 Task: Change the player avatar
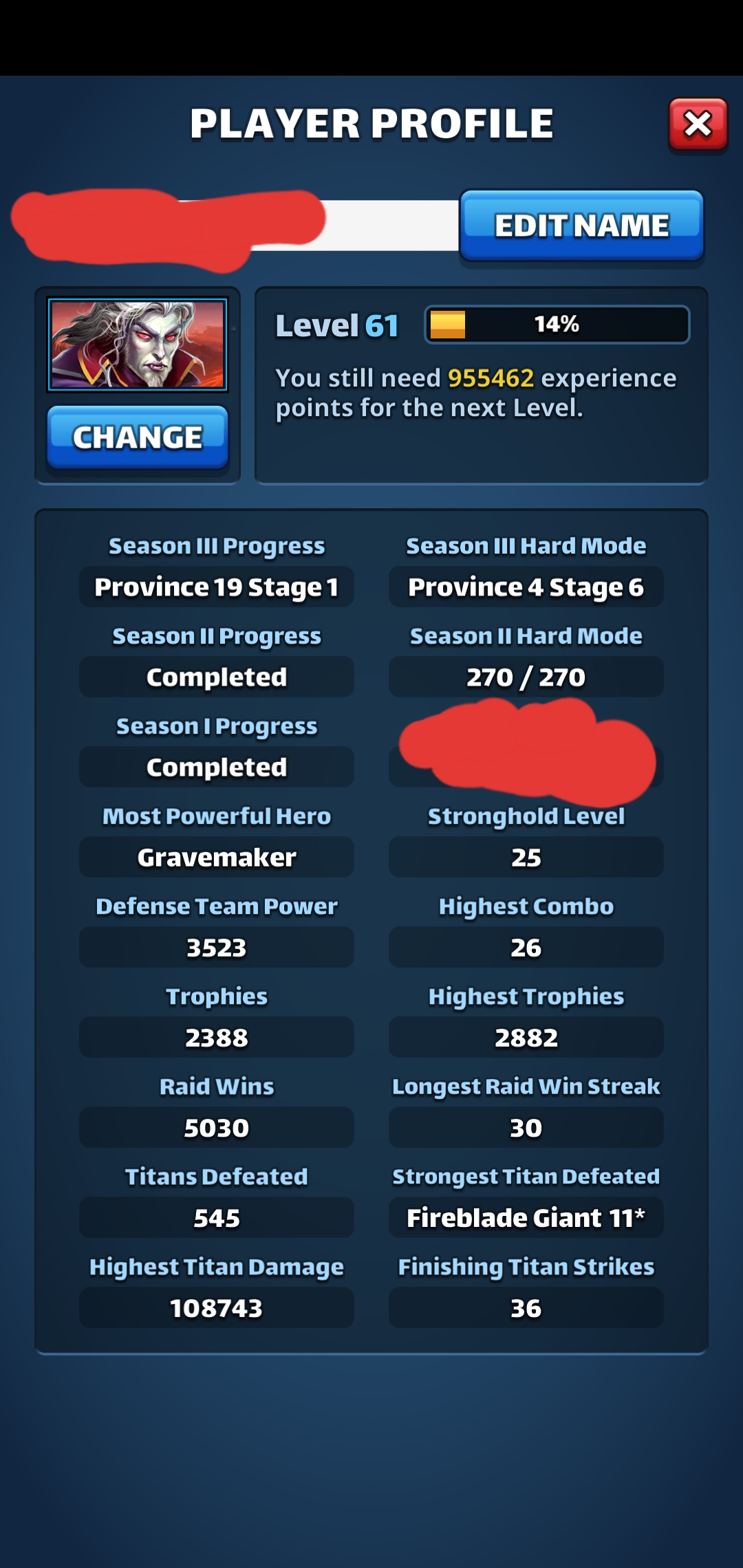[138, 437]
